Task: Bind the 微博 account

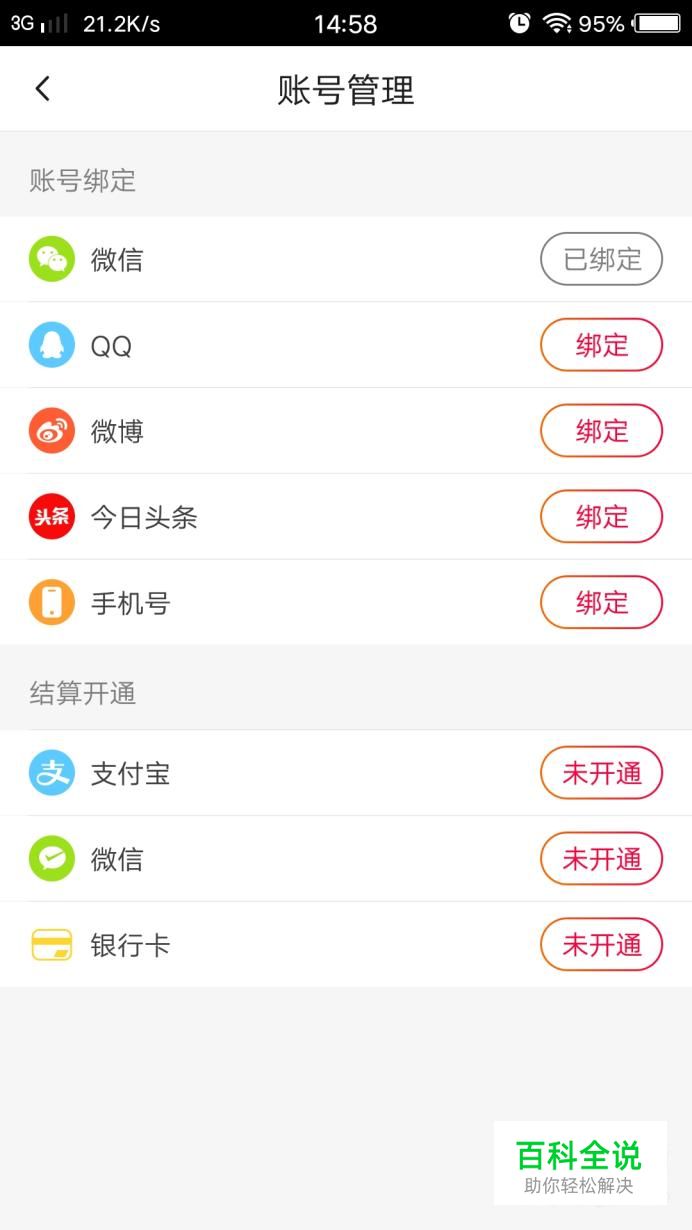Action: 601,432
